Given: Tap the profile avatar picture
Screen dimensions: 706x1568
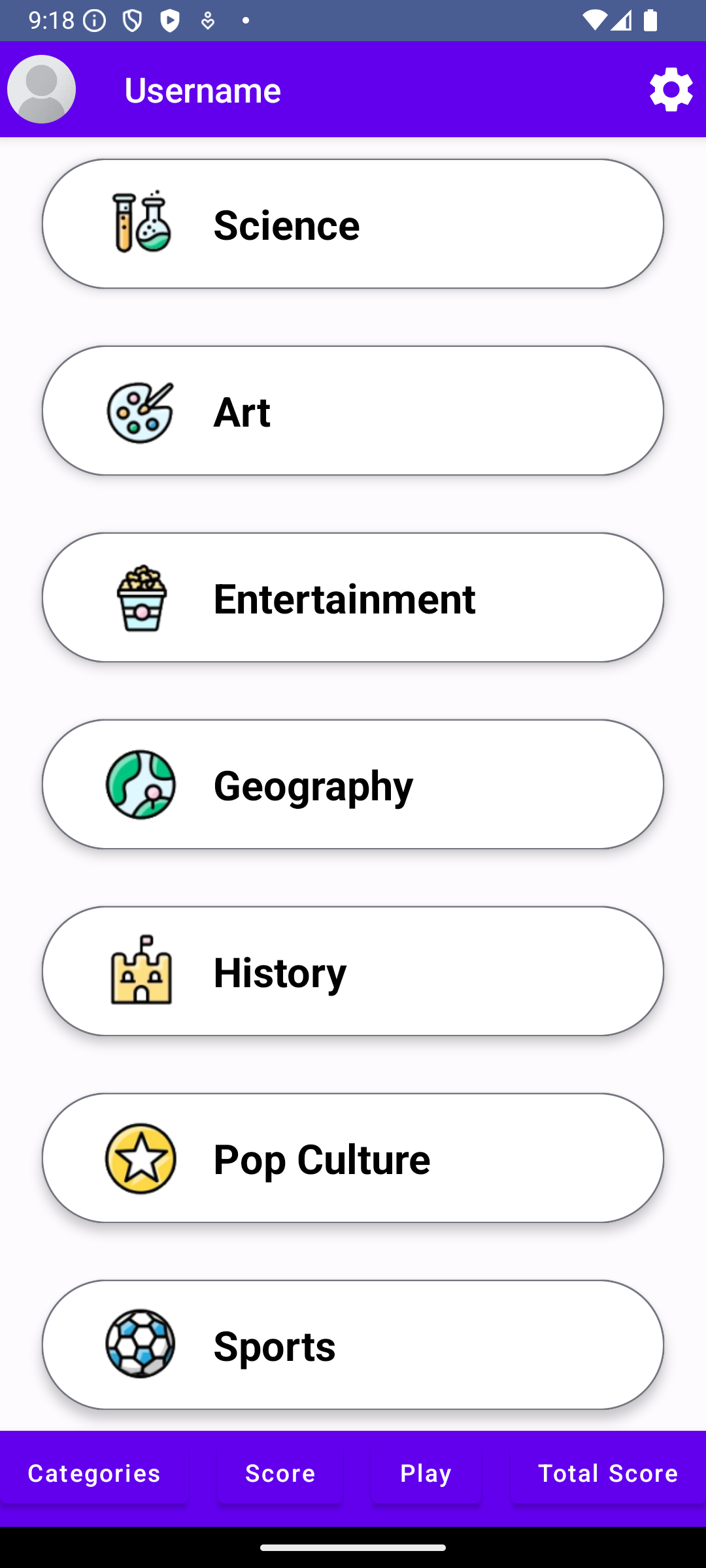Looking at the screenshot, I should (41, 90).
